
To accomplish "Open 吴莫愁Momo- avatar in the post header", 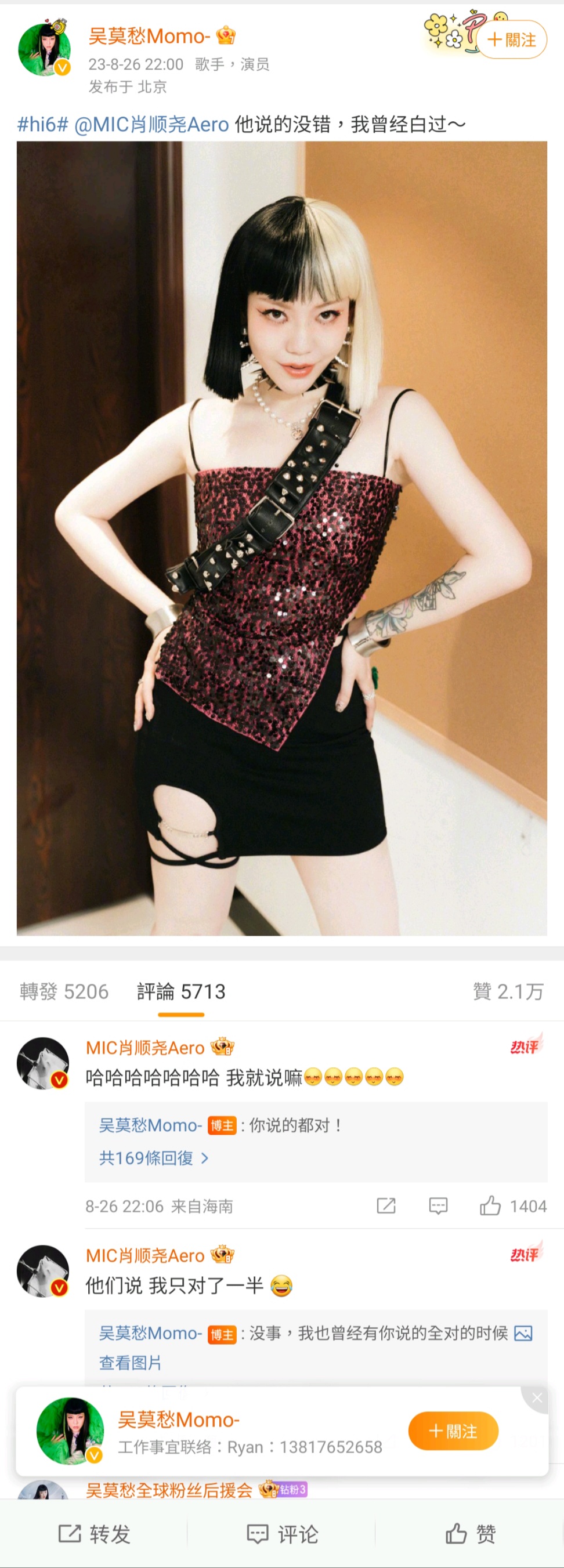I will (45, 50).
